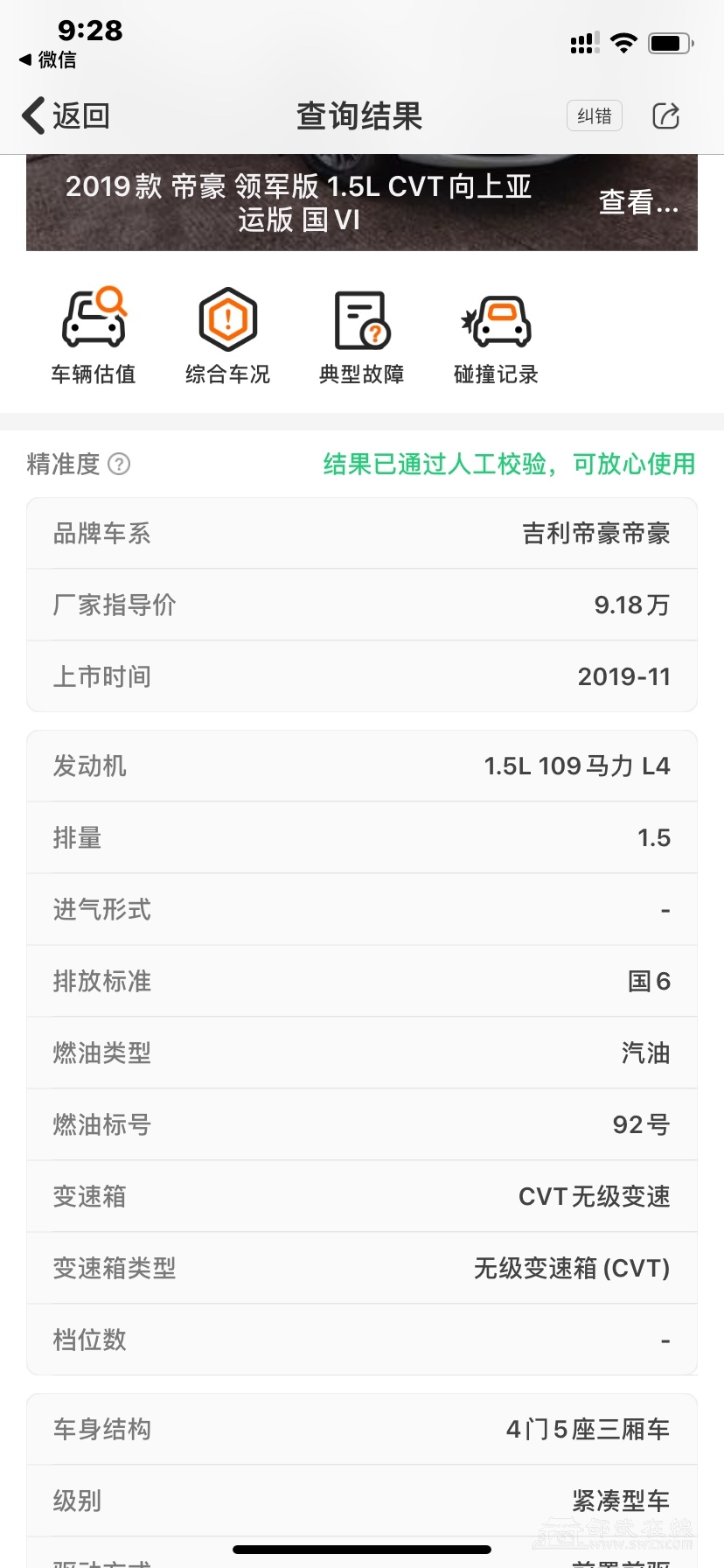Viewport: 724px width, 1568px height.
Task: Go back using the 返回 button
Action: (x=66, y=115)
